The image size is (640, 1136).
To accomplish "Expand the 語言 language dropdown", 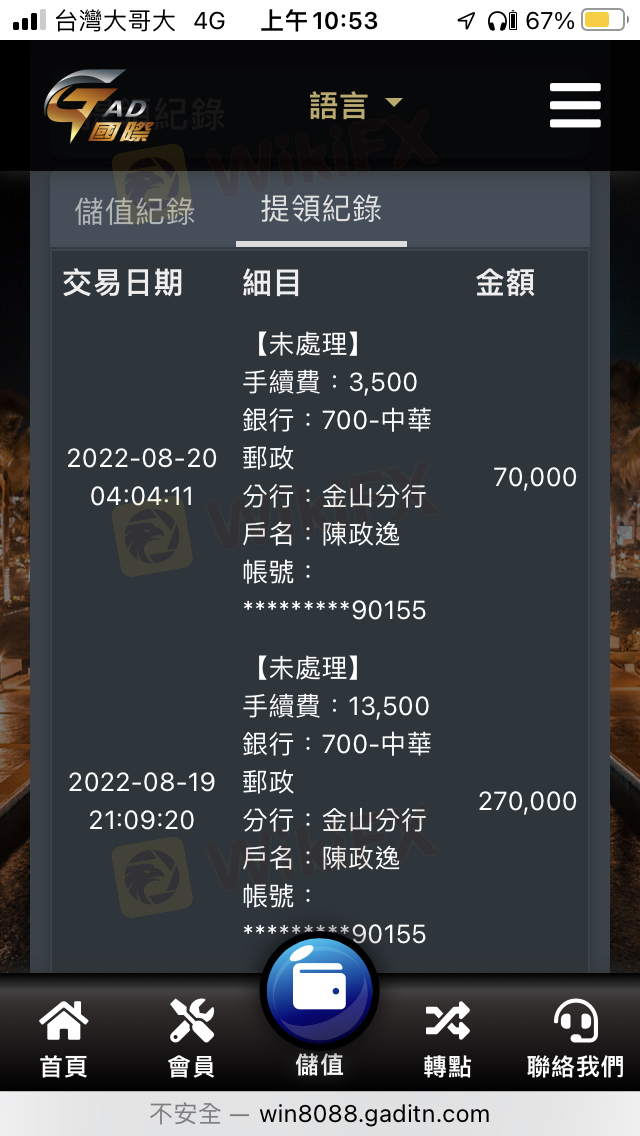I will click(355, 106).
